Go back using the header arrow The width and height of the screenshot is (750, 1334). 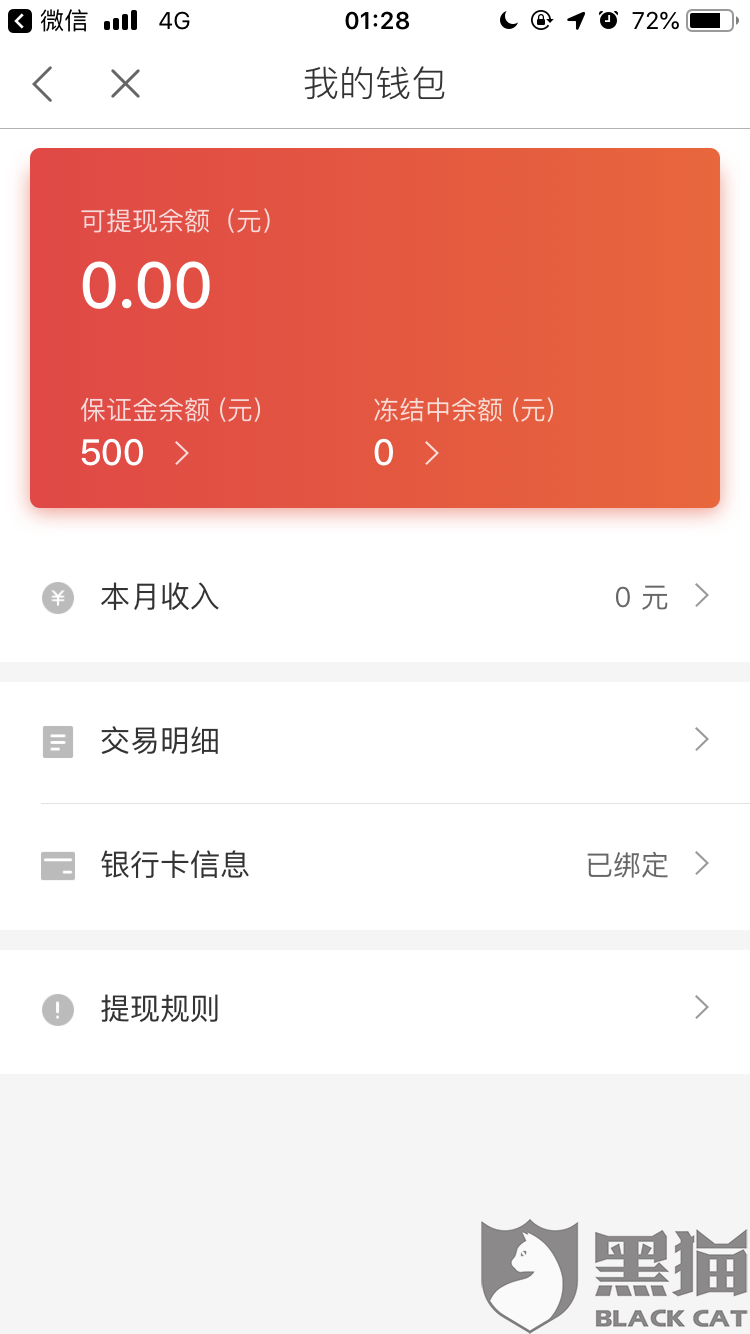click(x=42, y=84)
